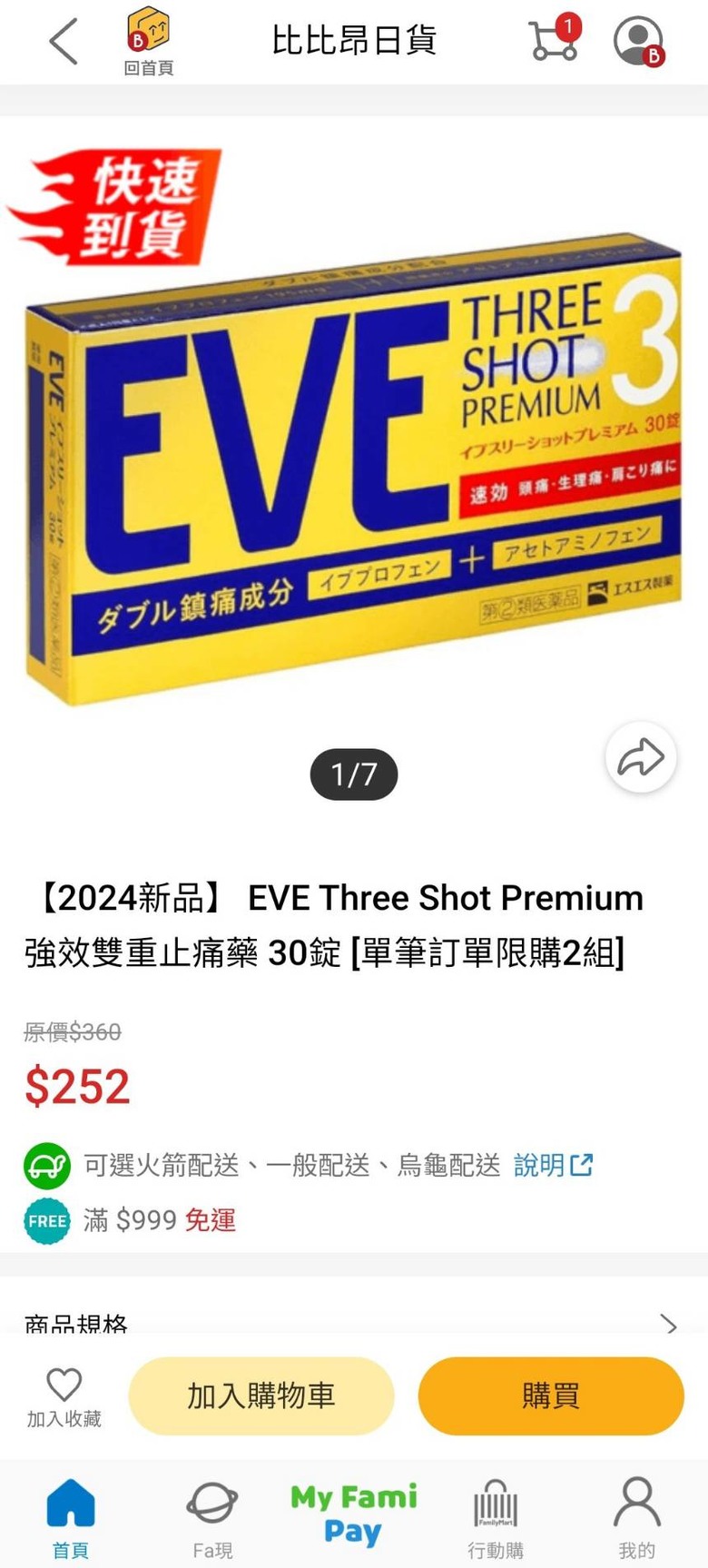Screen dimensions: 708x1568
Task: Open the My Fami Pay tab
Action: click(353, 1514)
